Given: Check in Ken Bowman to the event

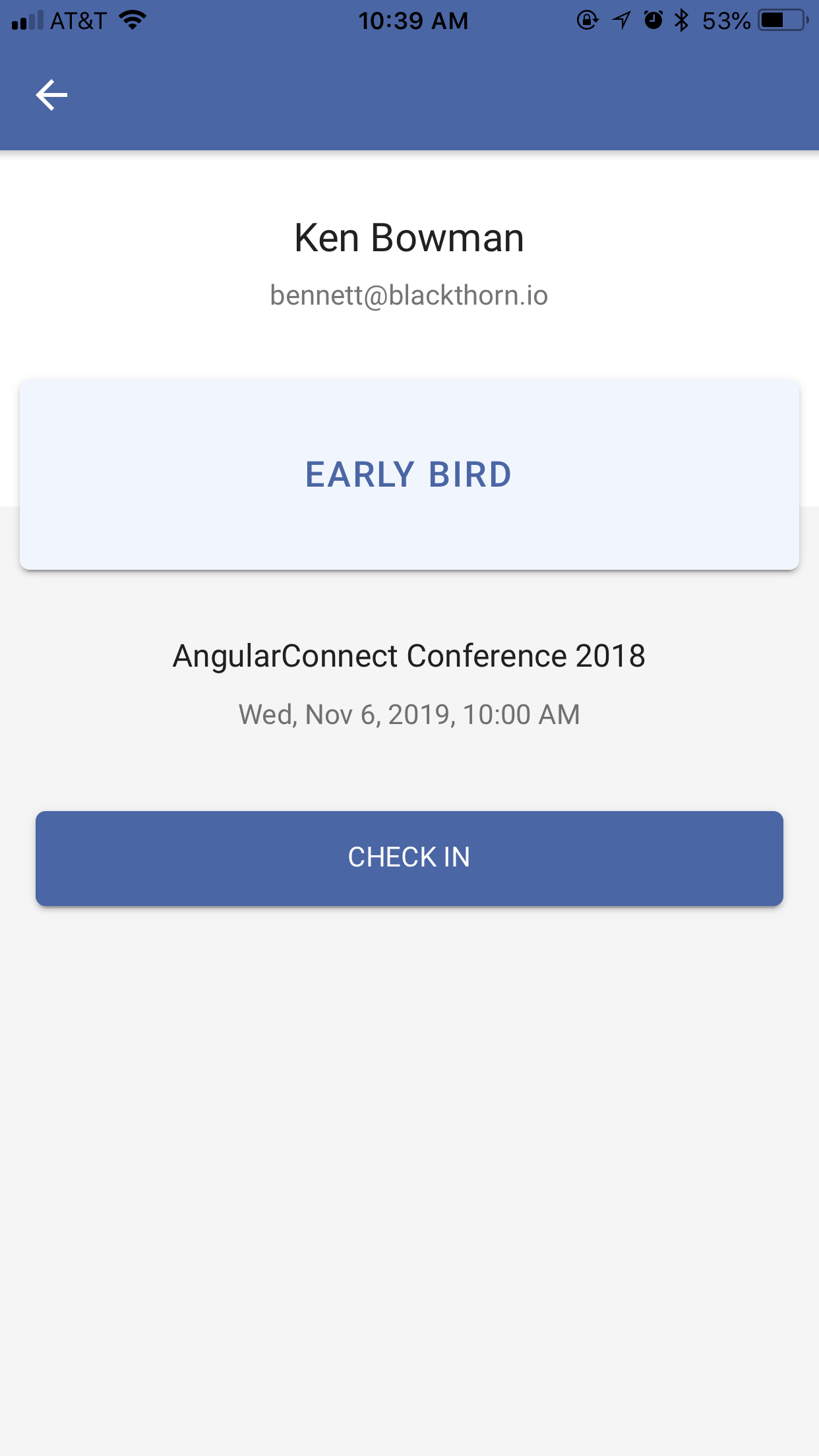Looking at the screenshot, I should [409, 858].
